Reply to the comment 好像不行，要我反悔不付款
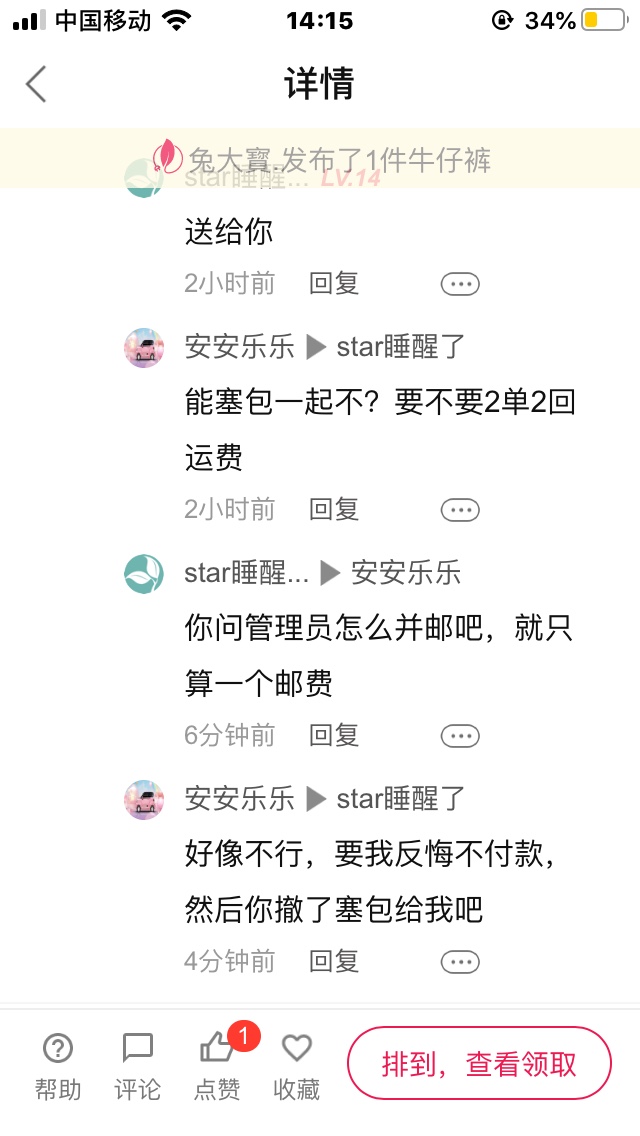640x1136 pixels. click(334, 962)
